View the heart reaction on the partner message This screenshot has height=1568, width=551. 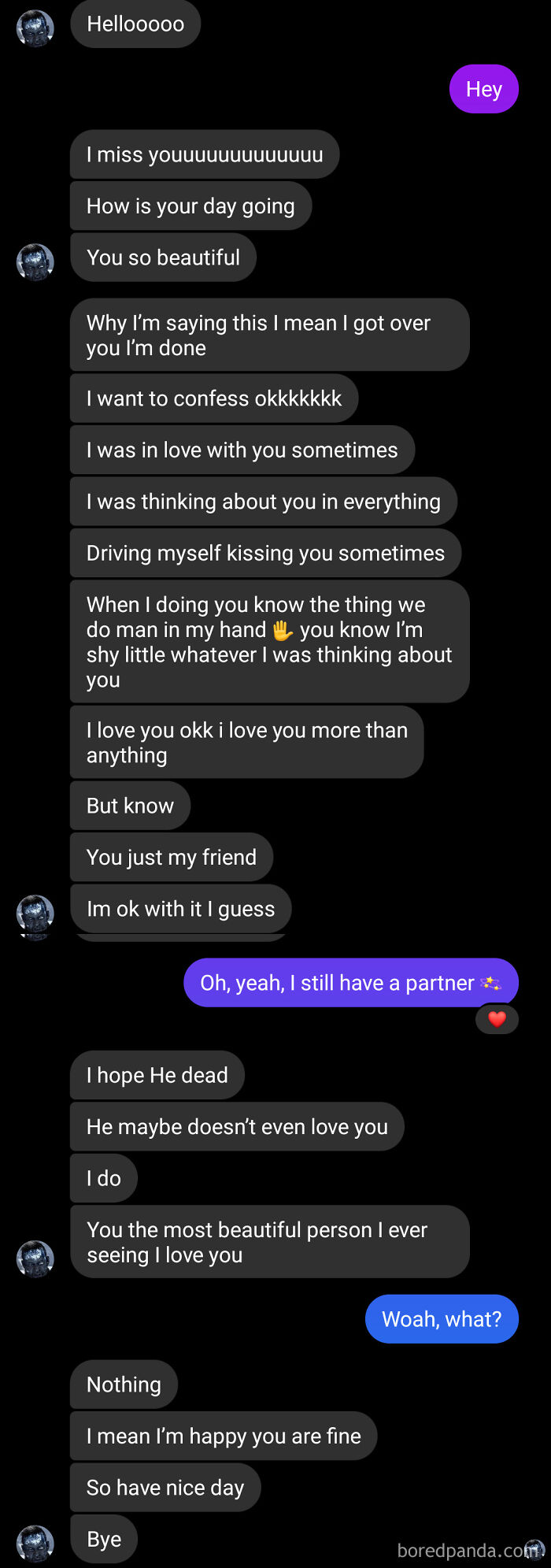[x=497, y=1019]
